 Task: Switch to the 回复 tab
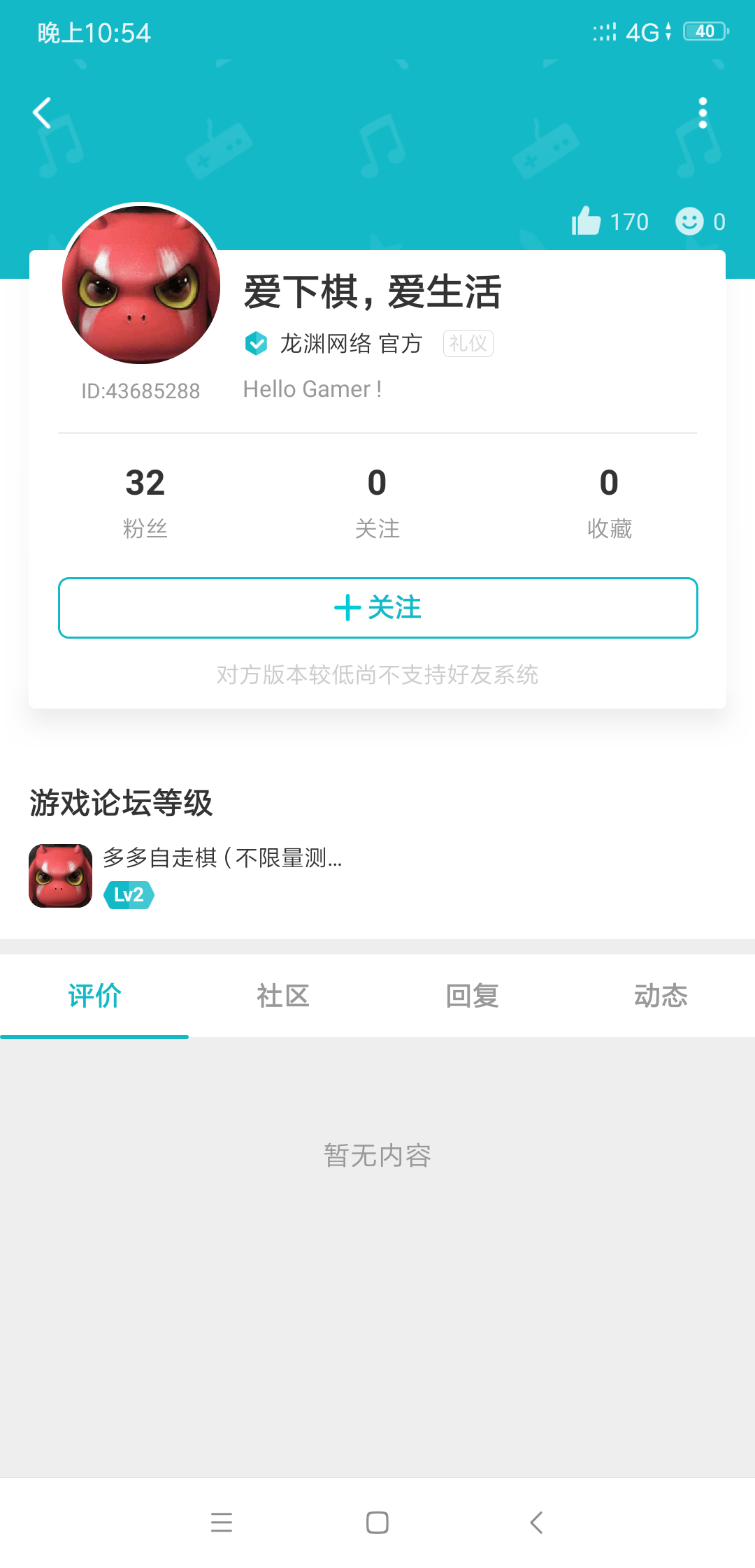472,996
